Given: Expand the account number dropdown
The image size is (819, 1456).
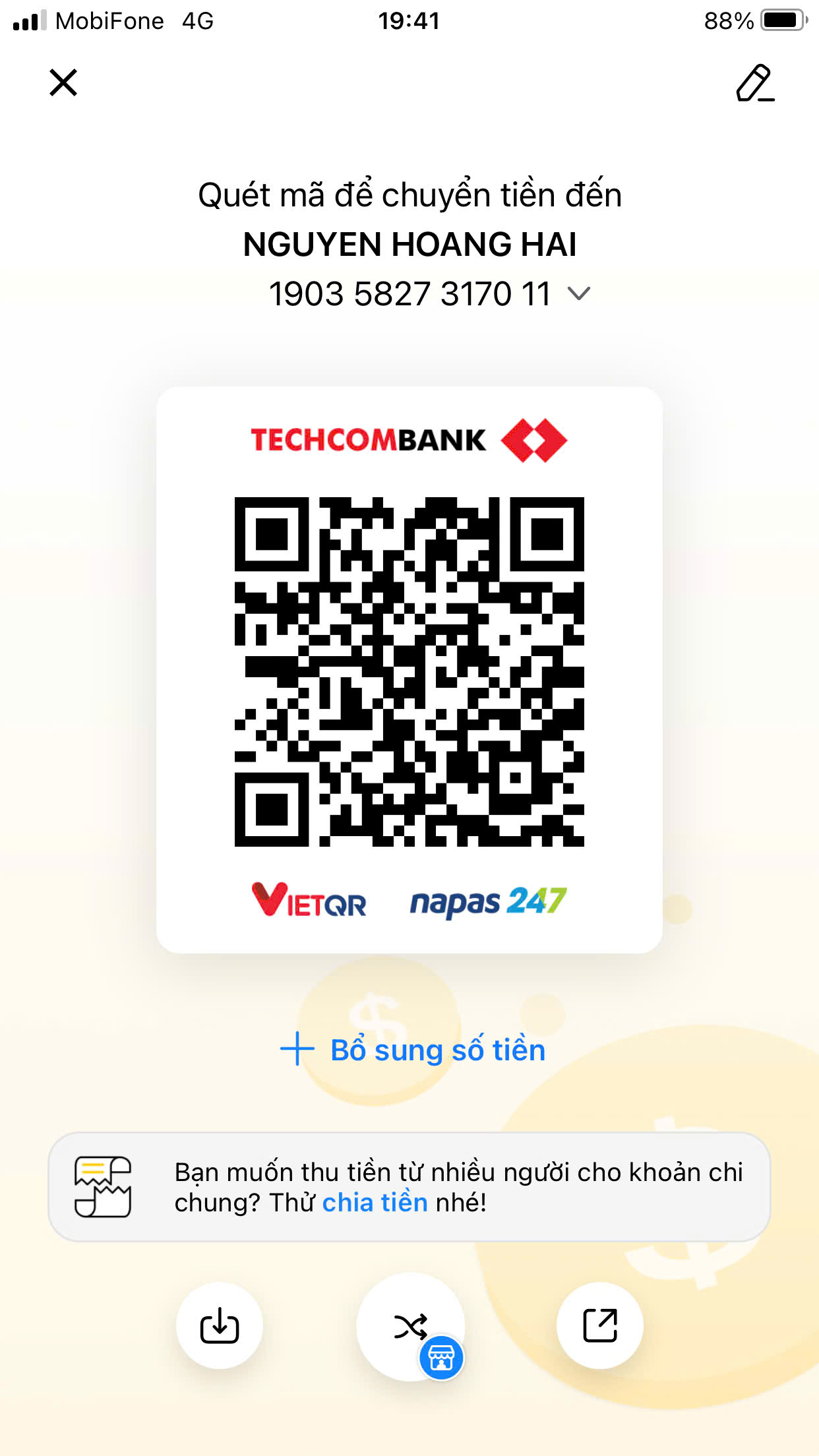Looking at the screenshot, I should point(579,293).
